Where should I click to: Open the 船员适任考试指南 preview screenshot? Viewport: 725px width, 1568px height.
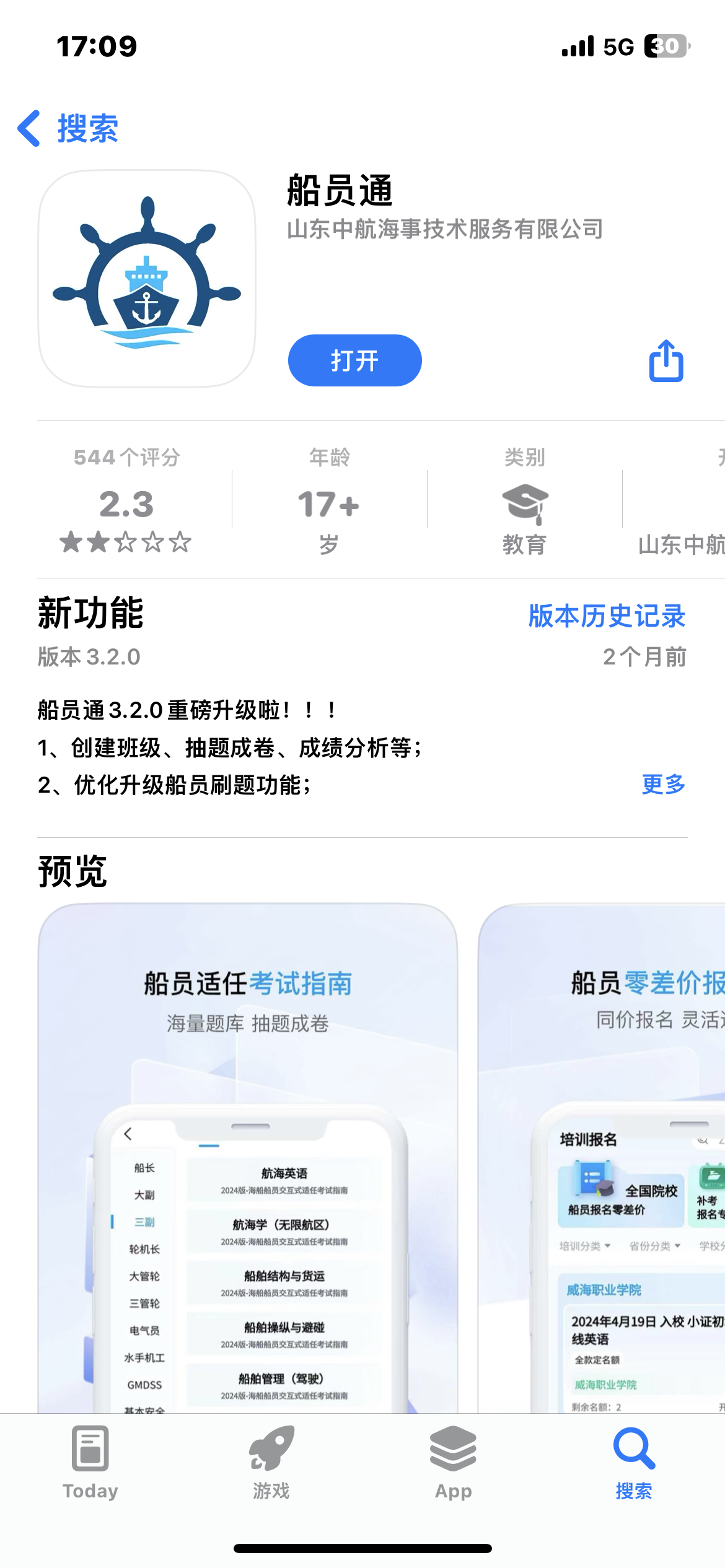(x=248, y=1158)
